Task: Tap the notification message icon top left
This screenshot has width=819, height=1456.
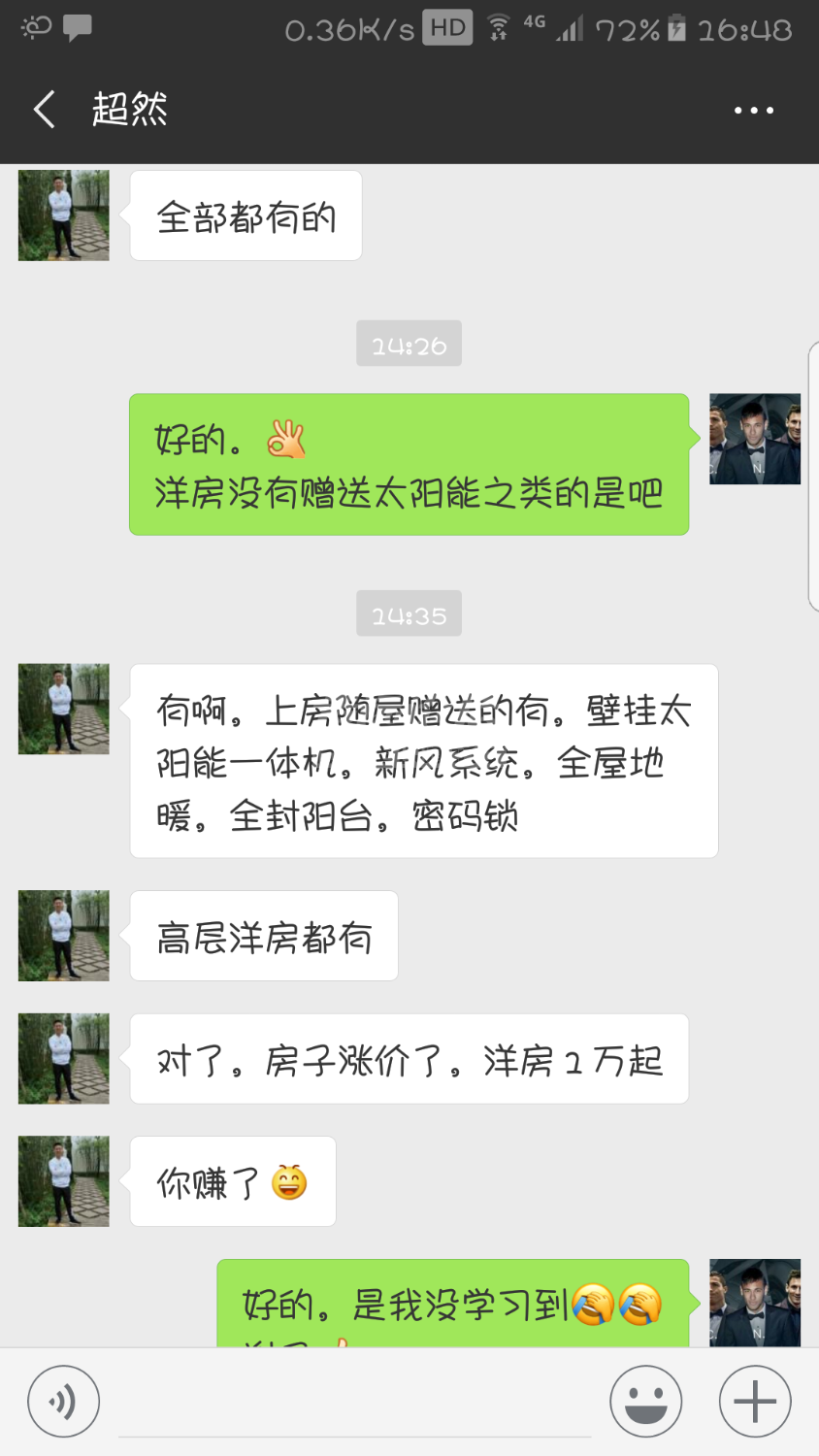Action: tap(77, 27)
